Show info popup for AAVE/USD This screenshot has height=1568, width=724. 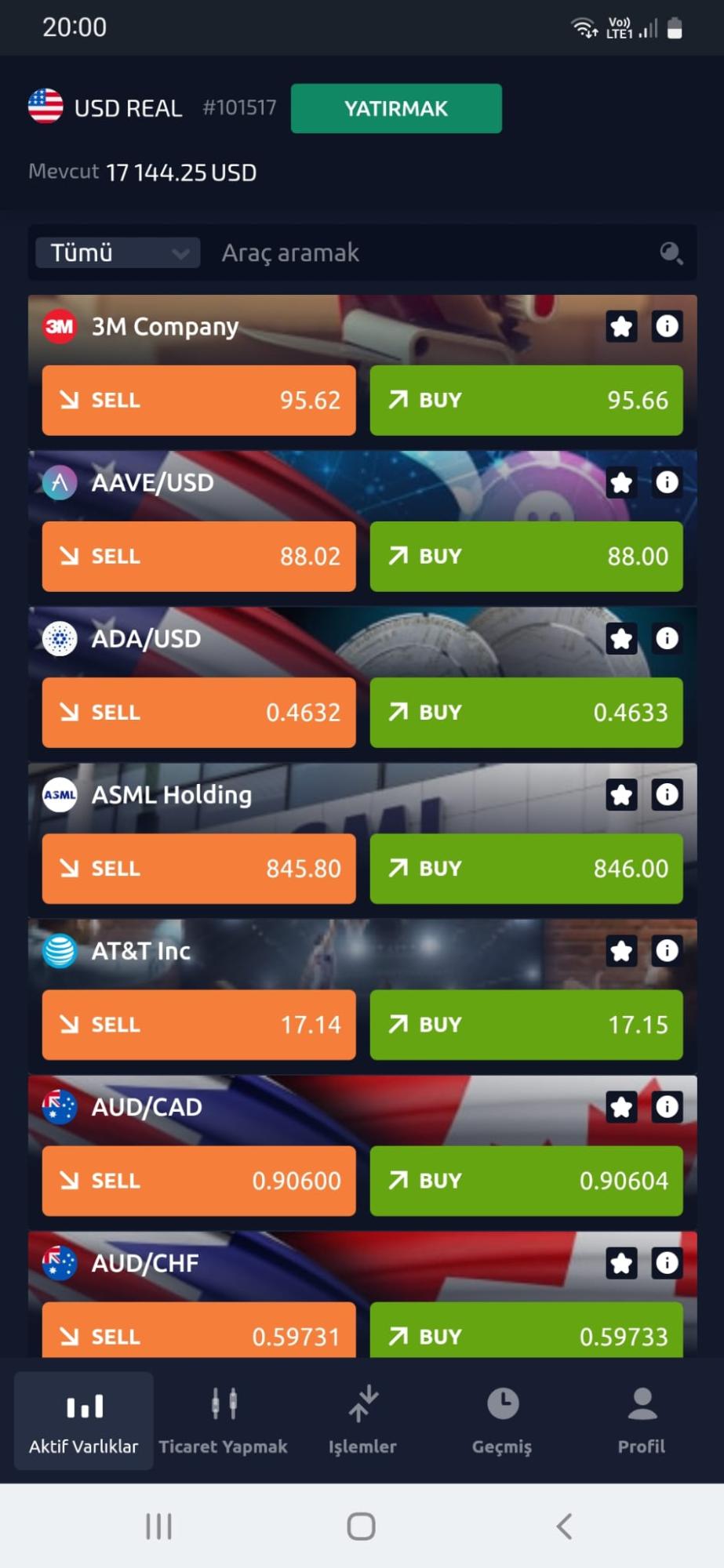point(666,483)
